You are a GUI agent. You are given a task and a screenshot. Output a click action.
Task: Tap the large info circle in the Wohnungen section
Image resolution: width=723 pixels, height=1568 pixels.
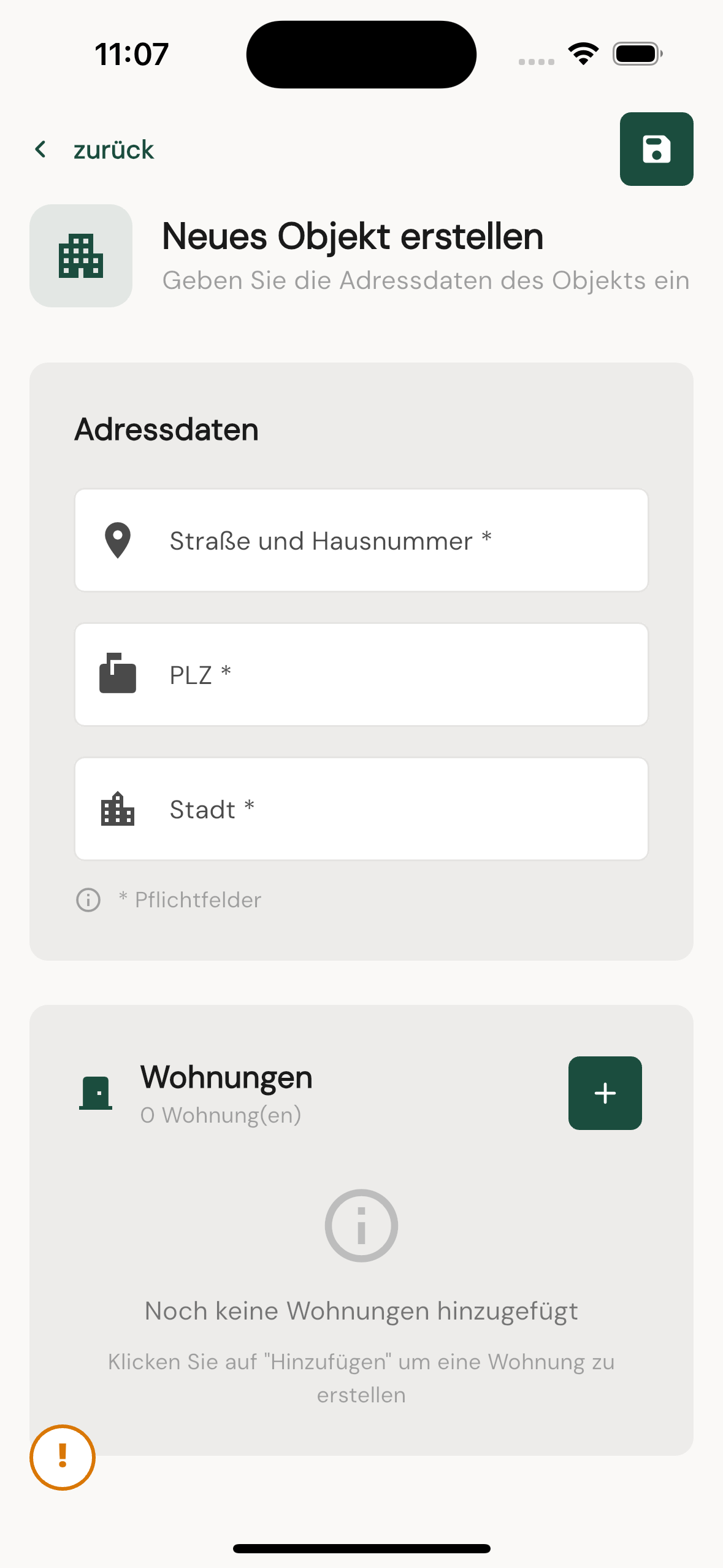pos(361,1226)
